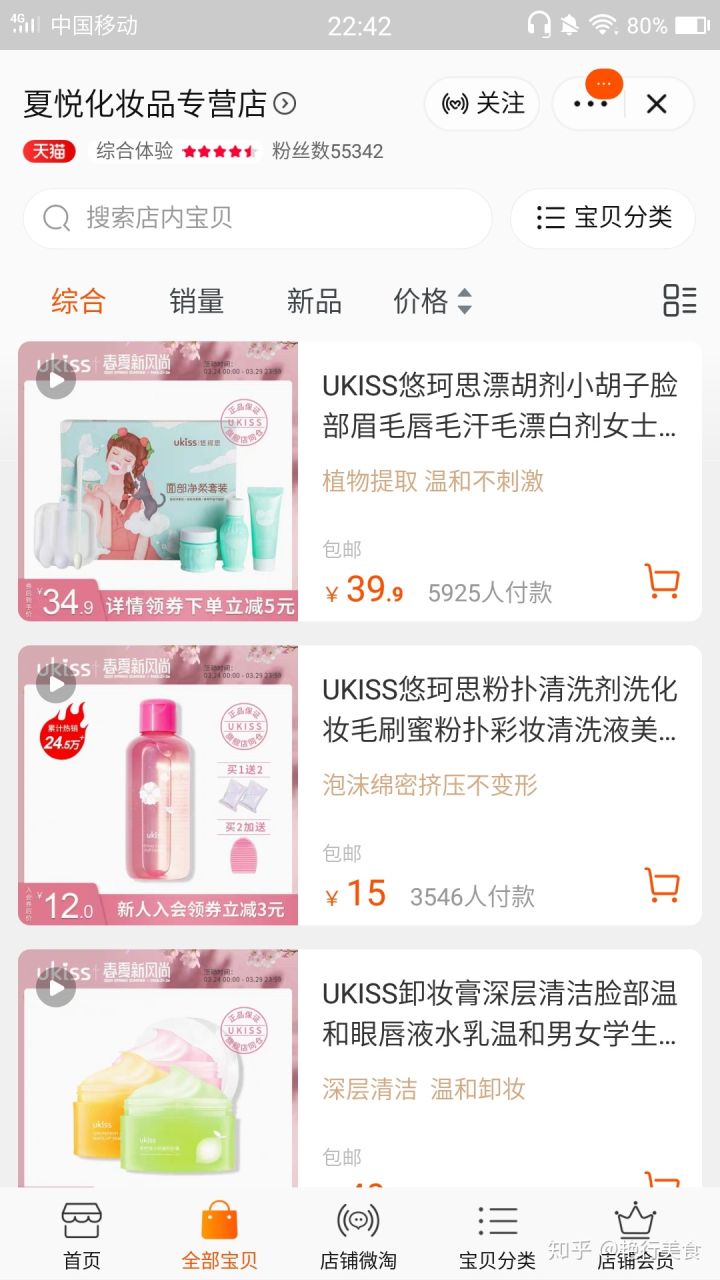Image resolution: width=720 pixels, height=1280 pixels.
Task: Add UKISS漂胡剂 to the cart
Action: coord(662,582)
